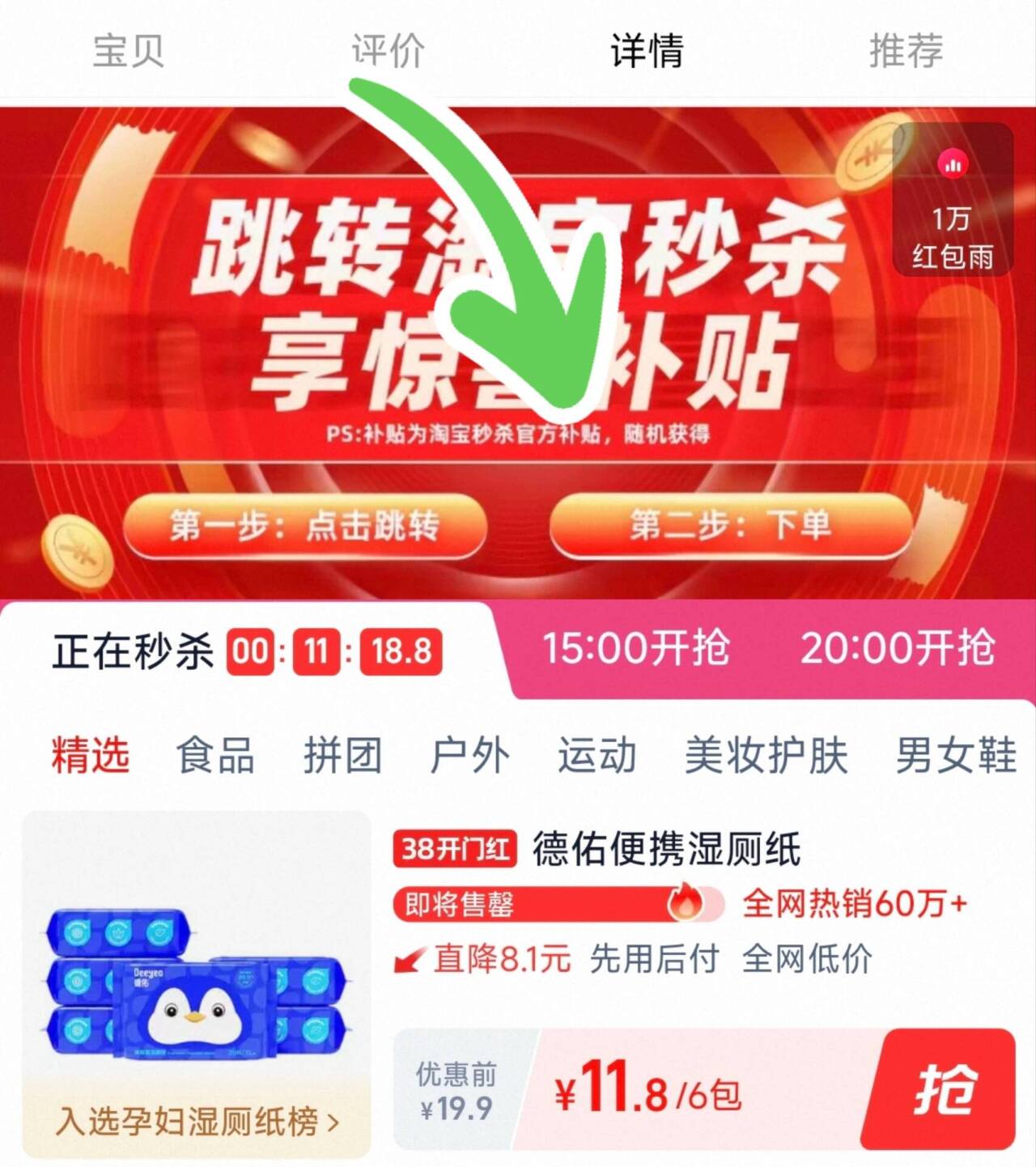This screenshot has height=1167, width=1036.
Task: Select the 详情 tab
Action: tap(647, 50)
